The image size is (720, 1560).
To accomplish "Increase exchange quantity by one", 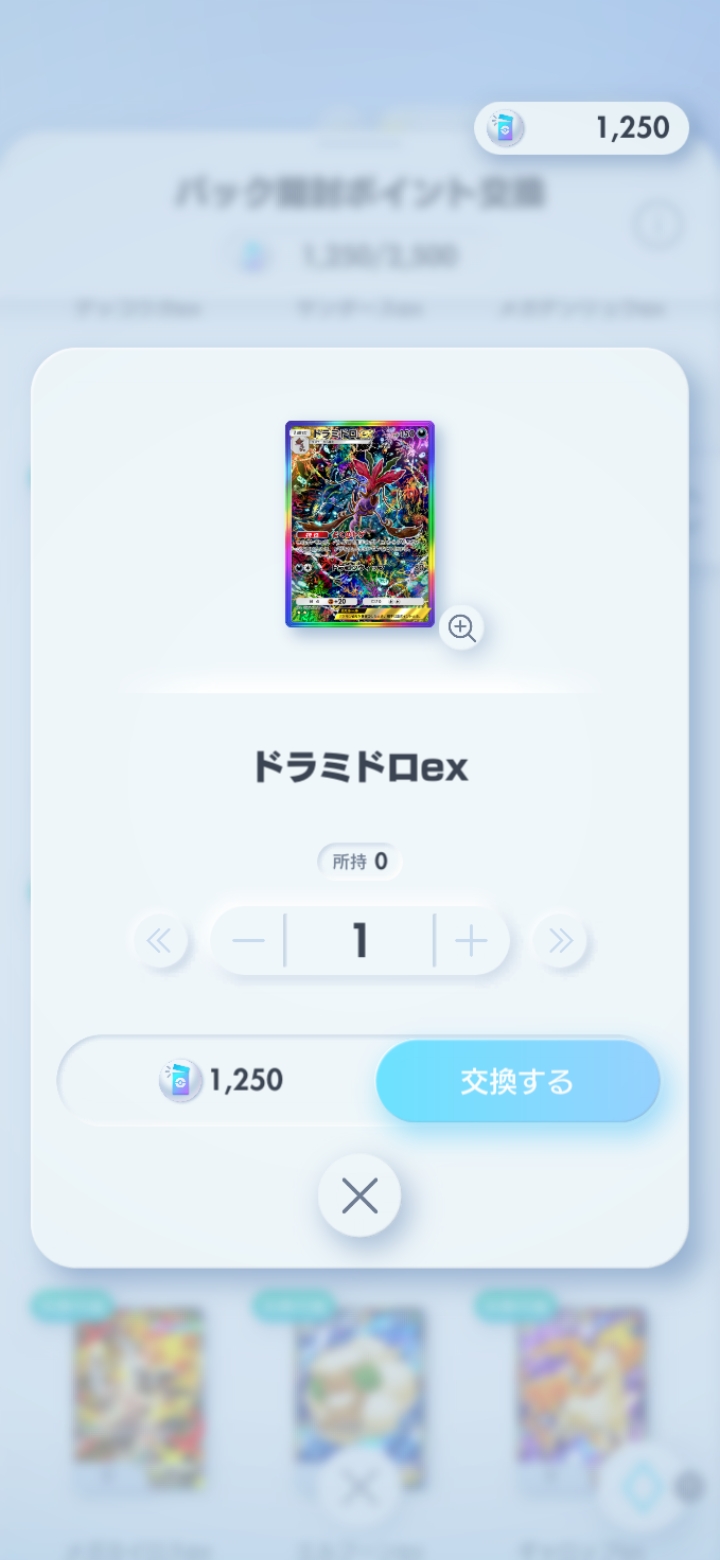I will (471, 941).
